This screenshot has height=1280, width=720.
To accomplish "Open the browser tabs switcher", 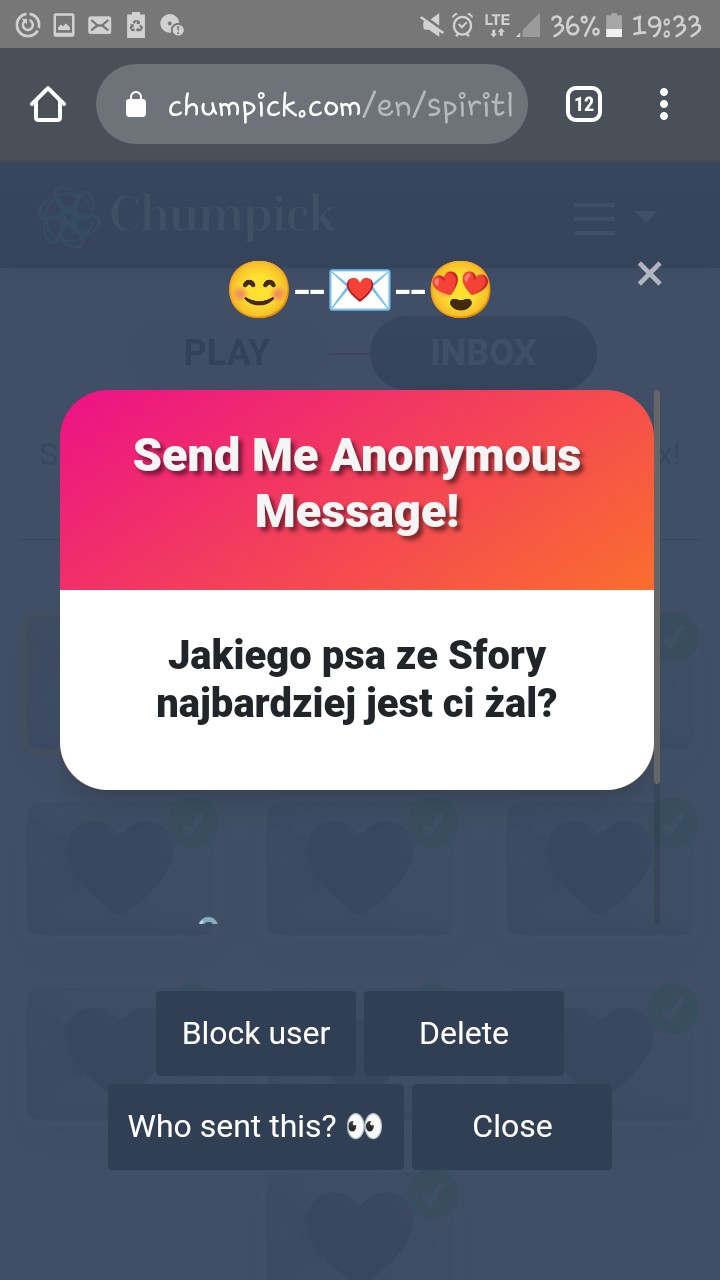I will point(584,104).
